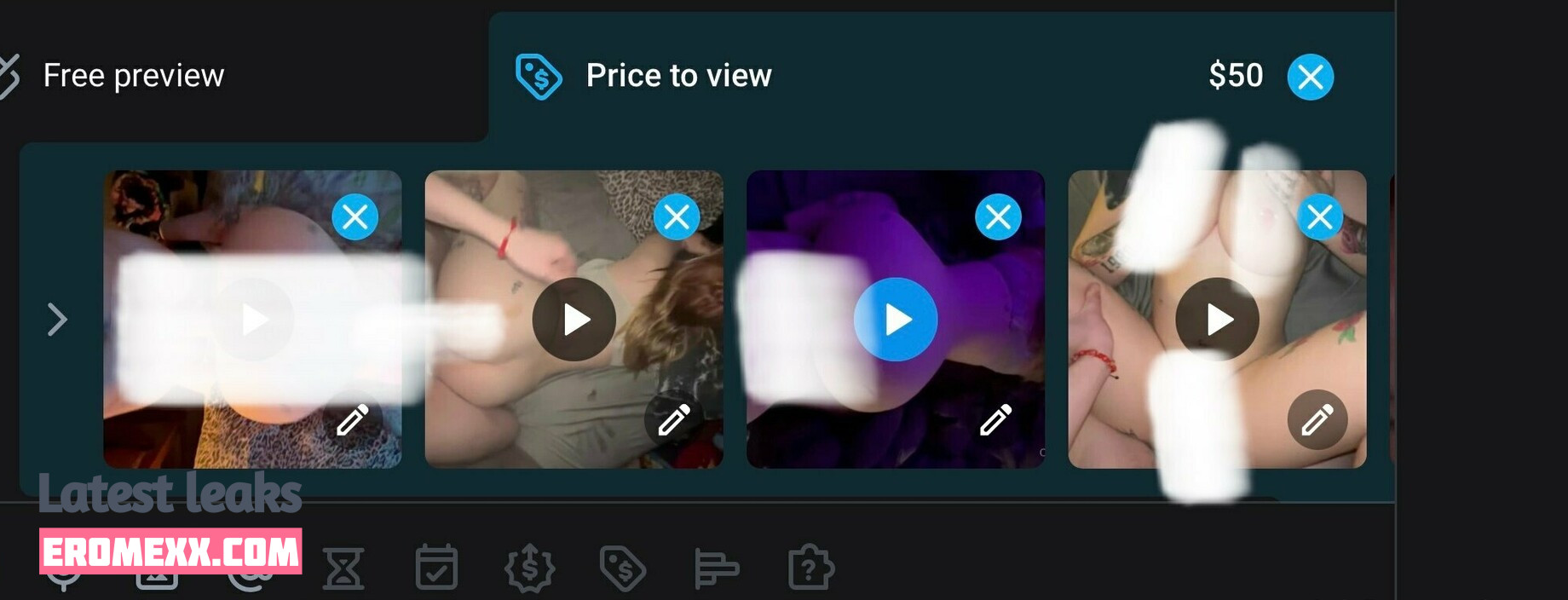
Task: Remove the second video attachment
Action: point(677,216)
